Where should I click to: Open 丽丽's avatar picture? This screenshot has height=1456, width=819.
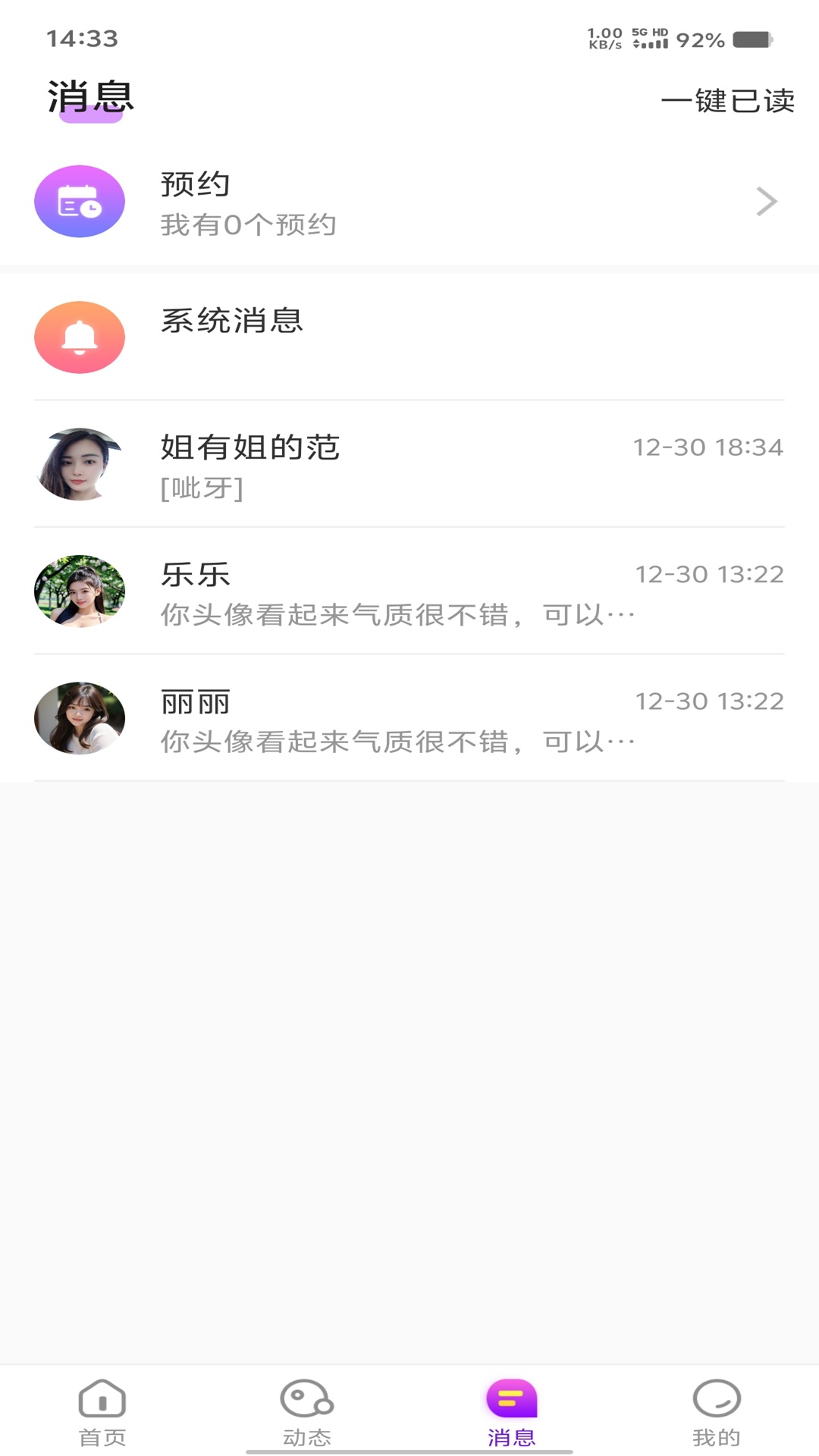point(80,719)
